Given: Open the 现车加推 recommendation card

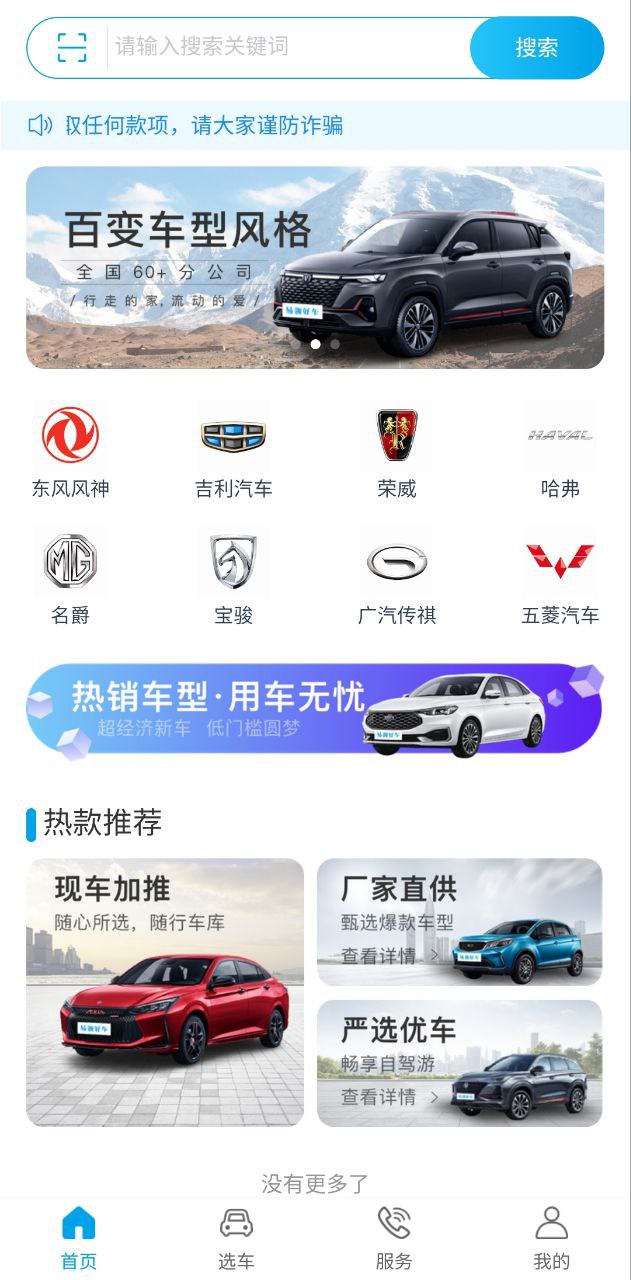Looking at the screenshot, I should (x=165, y=992).
